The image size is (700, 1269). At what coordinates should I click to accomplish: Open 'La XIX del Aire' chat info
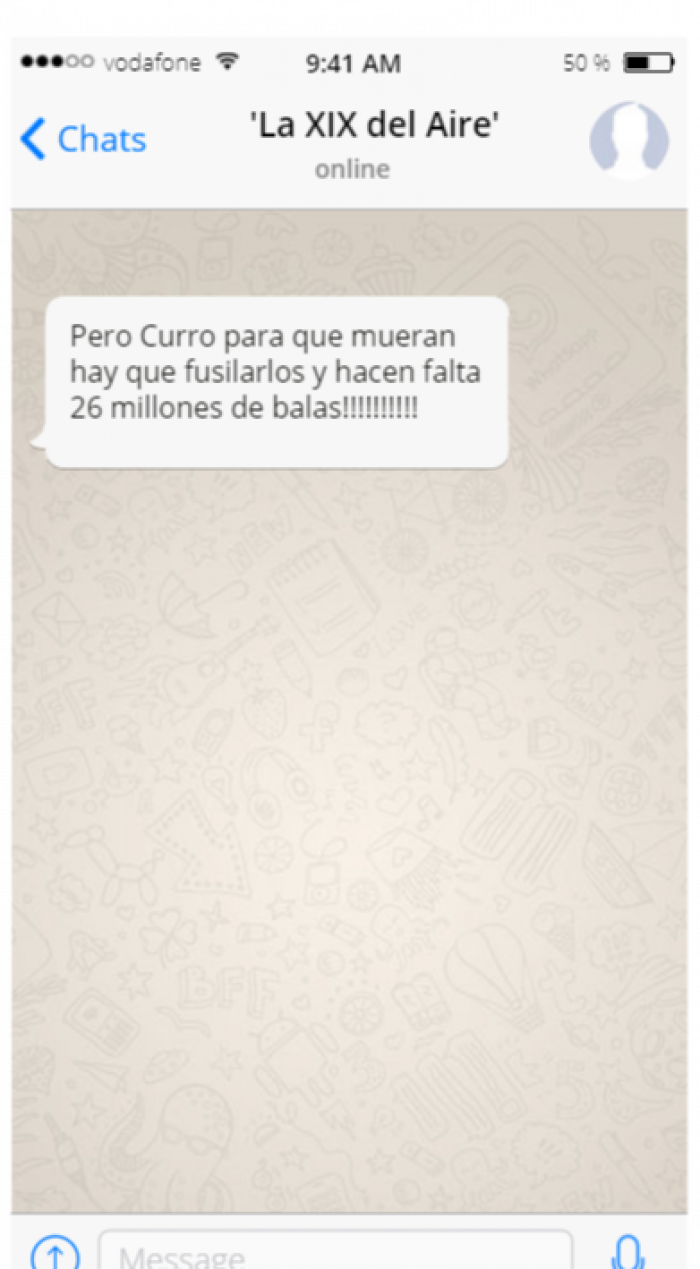point(373,127)
